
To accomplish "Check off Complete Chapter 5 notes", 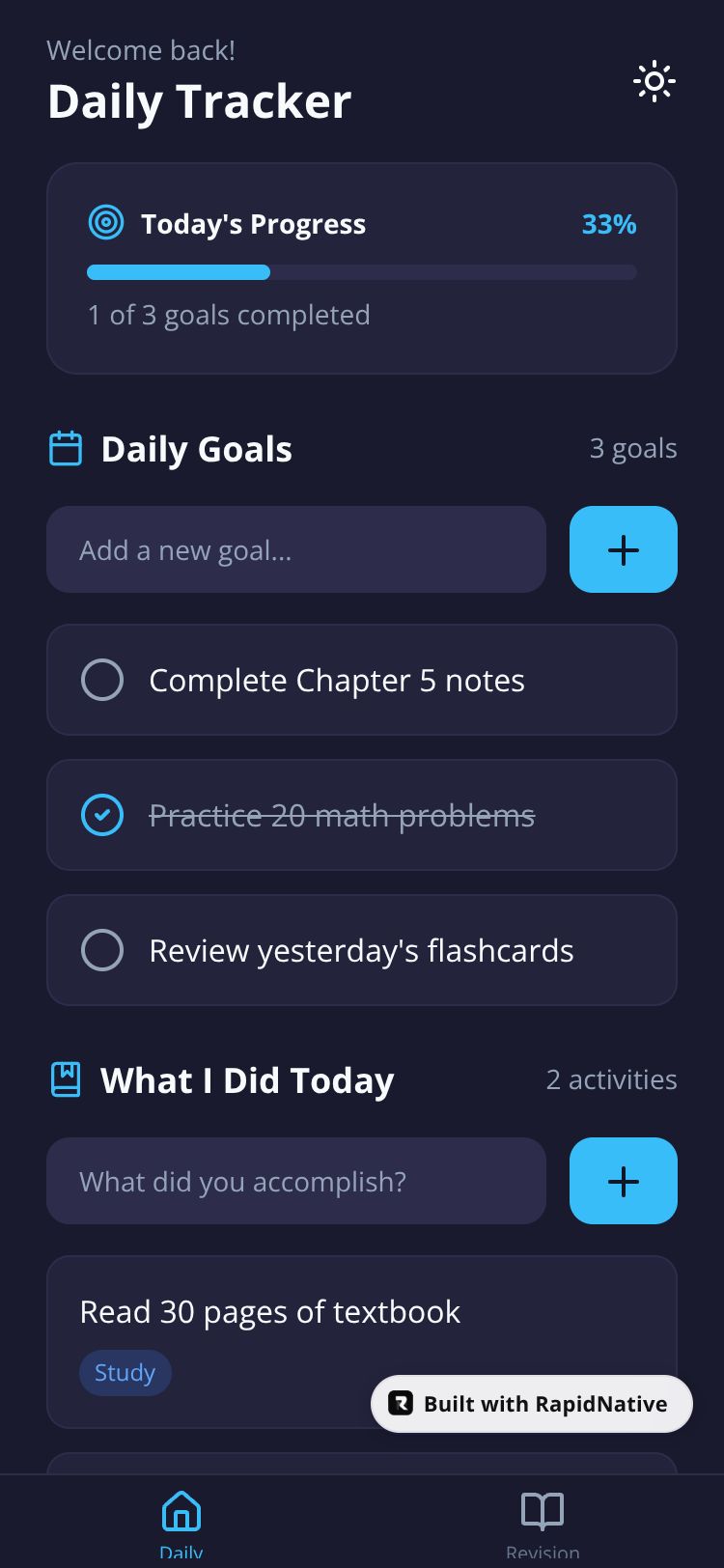I will pyautogui.click(x=102, y=680).
